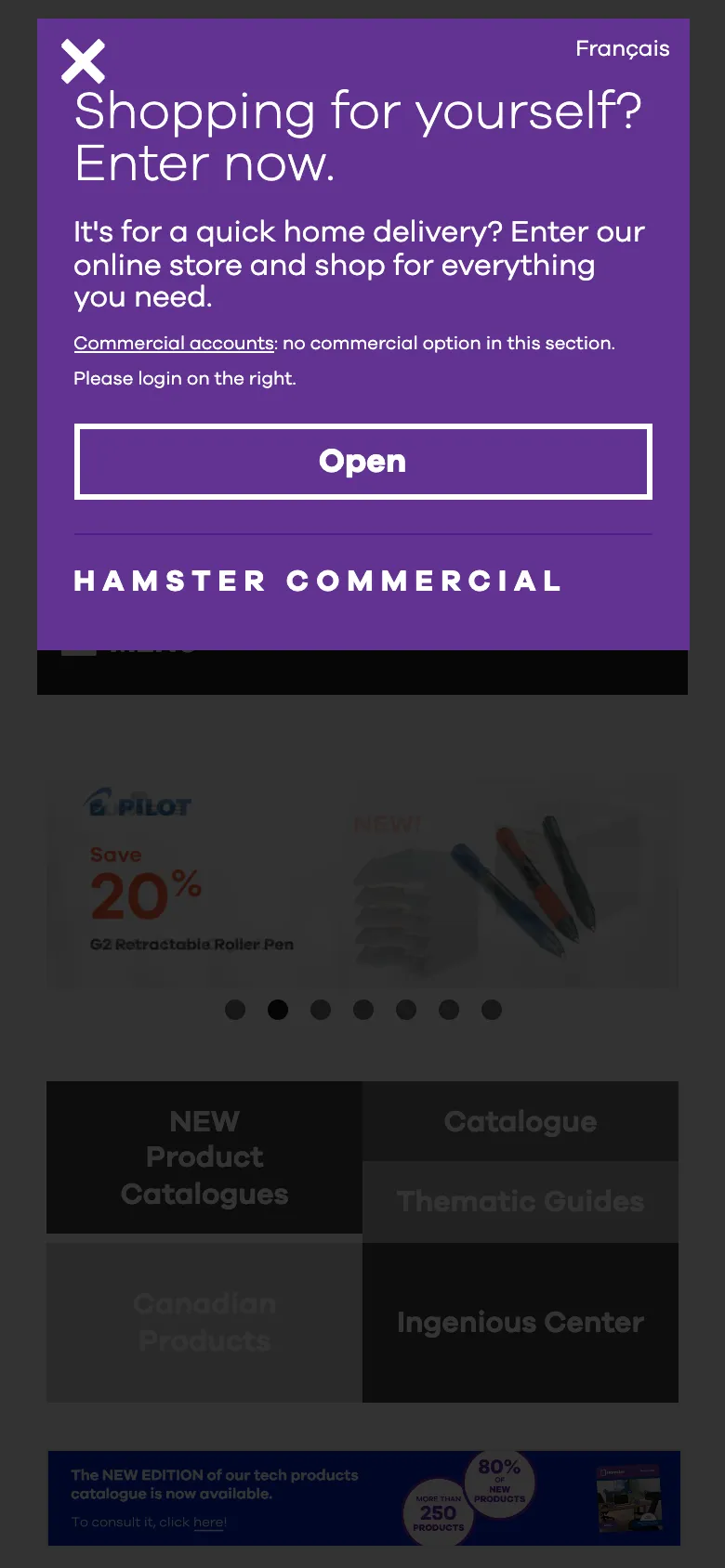
Task: Click the Open button to enter the store
Action: [362, 462]
